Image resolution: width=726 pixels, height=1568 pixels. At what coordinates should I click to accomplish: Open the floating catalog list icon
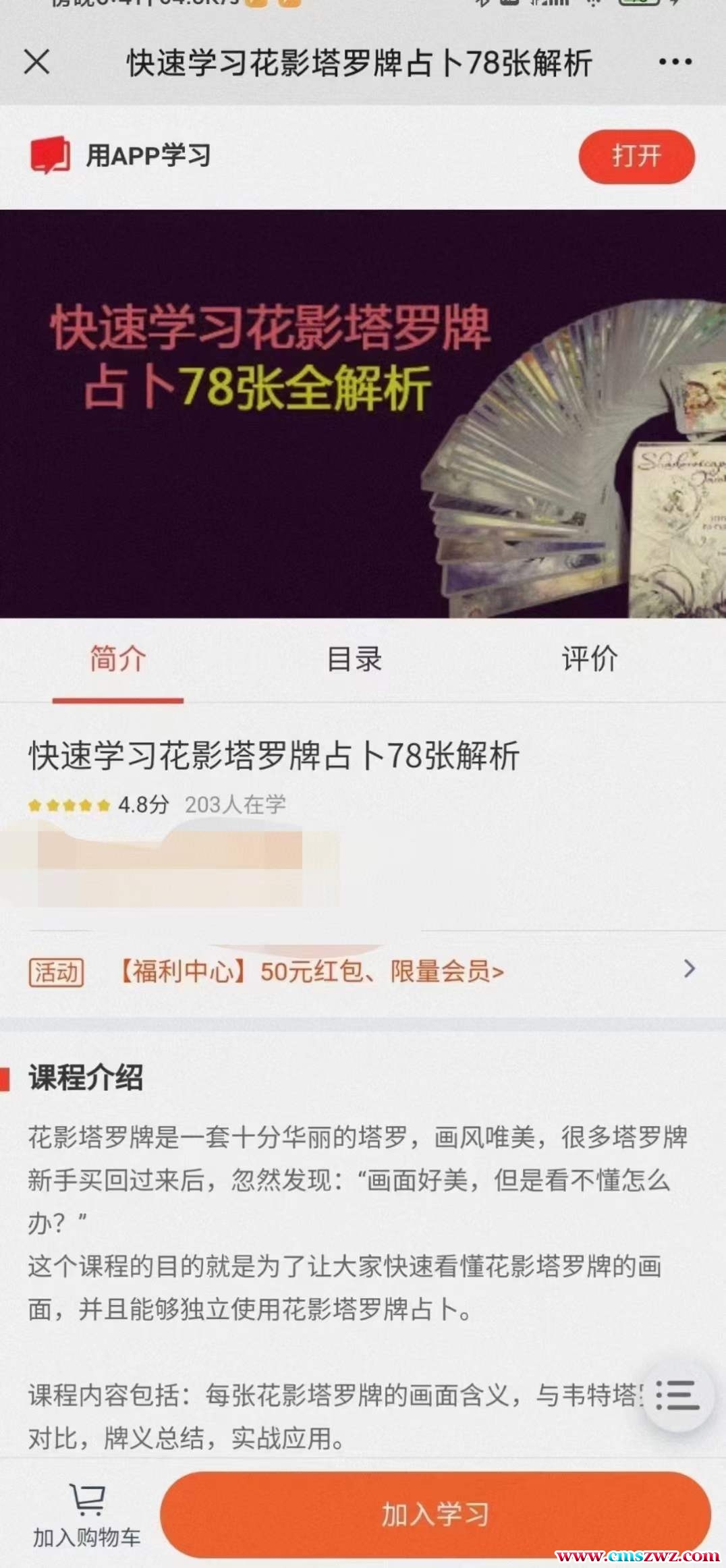coord(677,1396)
